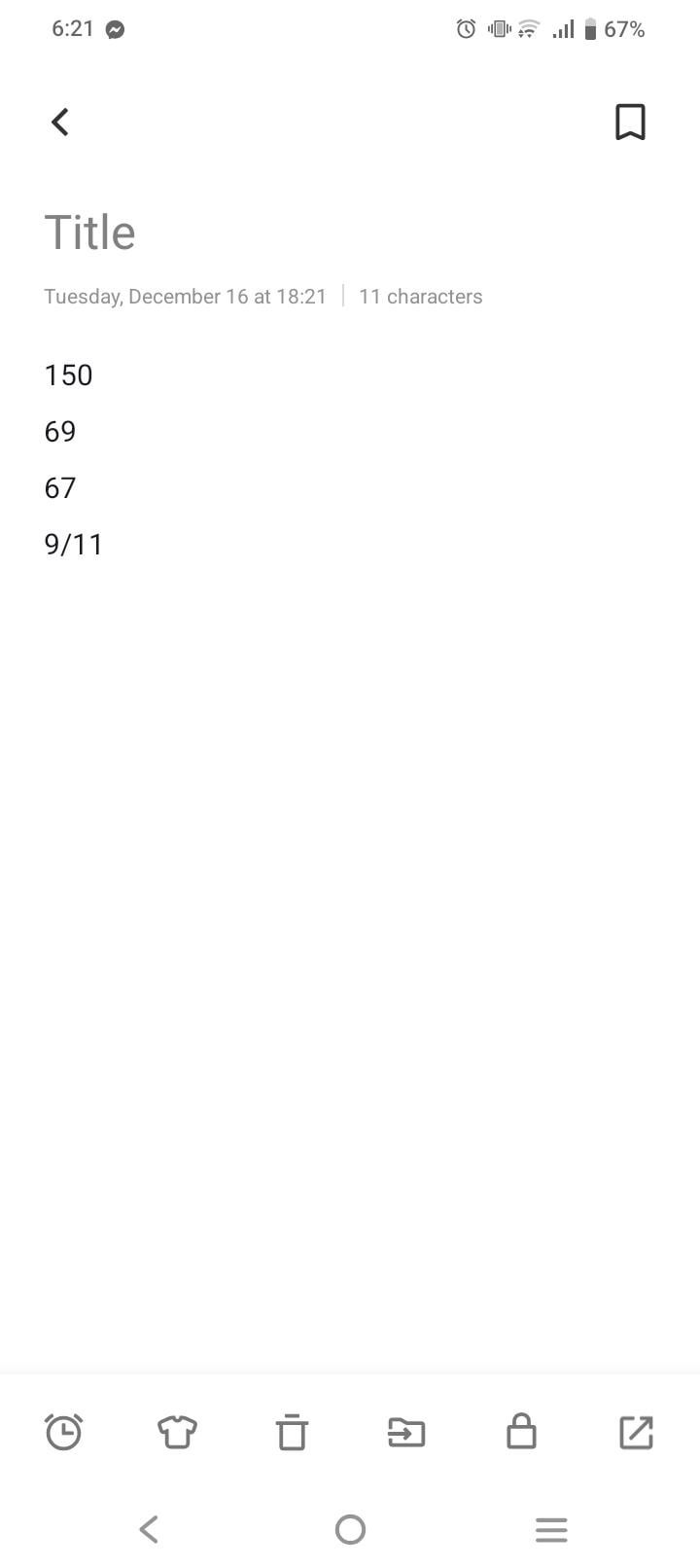Set a reminder with the alarm clock icon
Image resolution: width=700 pixels, height=1568 pixels.
[64, 1432]
